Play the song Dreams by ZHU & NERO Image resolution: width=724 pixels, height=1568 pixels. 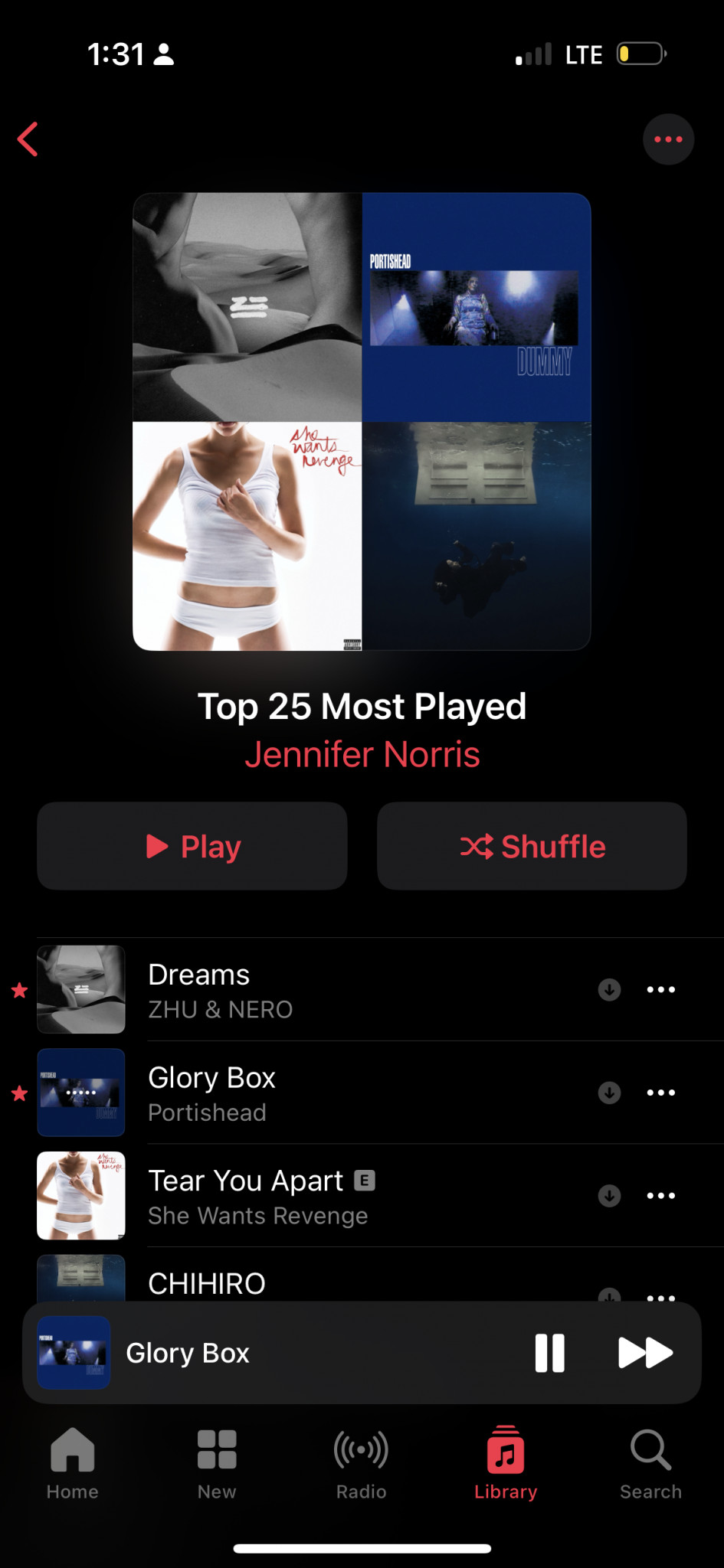tap(306, 990)
